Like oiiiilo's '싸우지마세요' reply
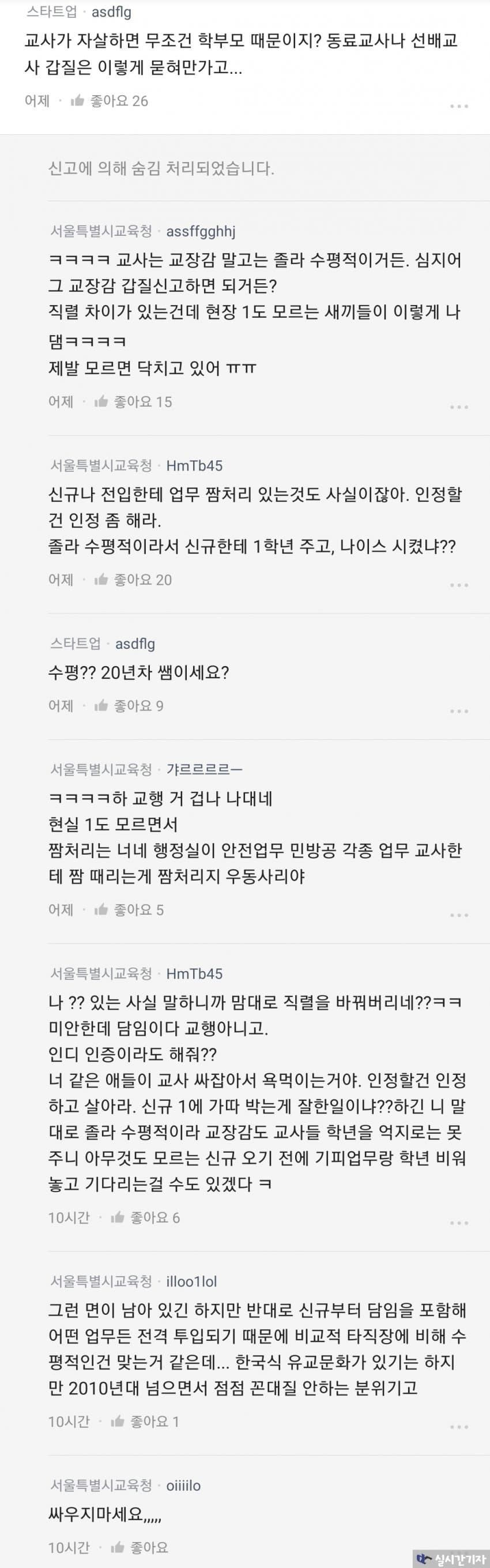 tap(118, 1547)
